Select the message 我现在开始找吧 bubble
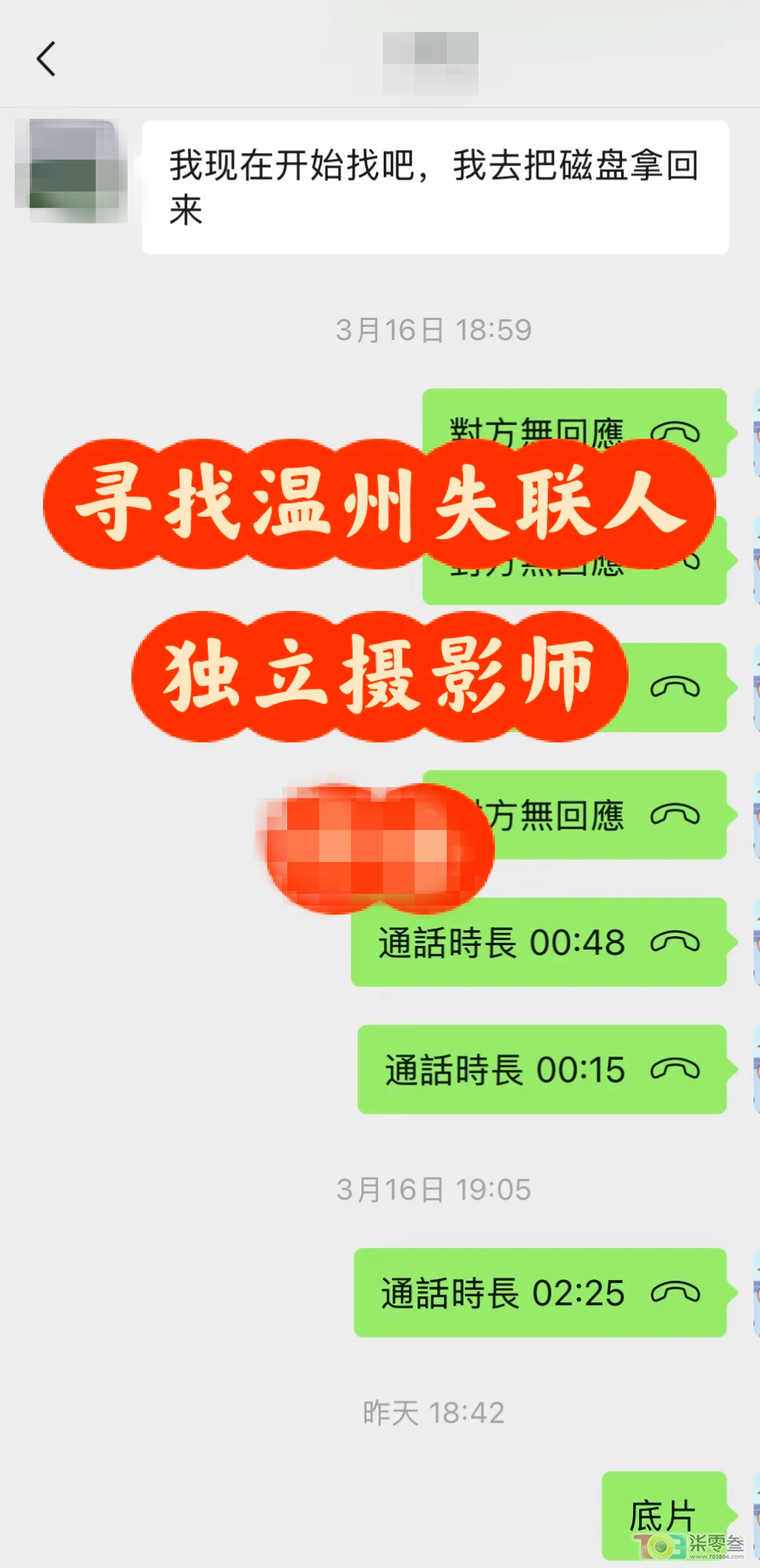This screenshot has width=760, height=1568. coord(434,184)
